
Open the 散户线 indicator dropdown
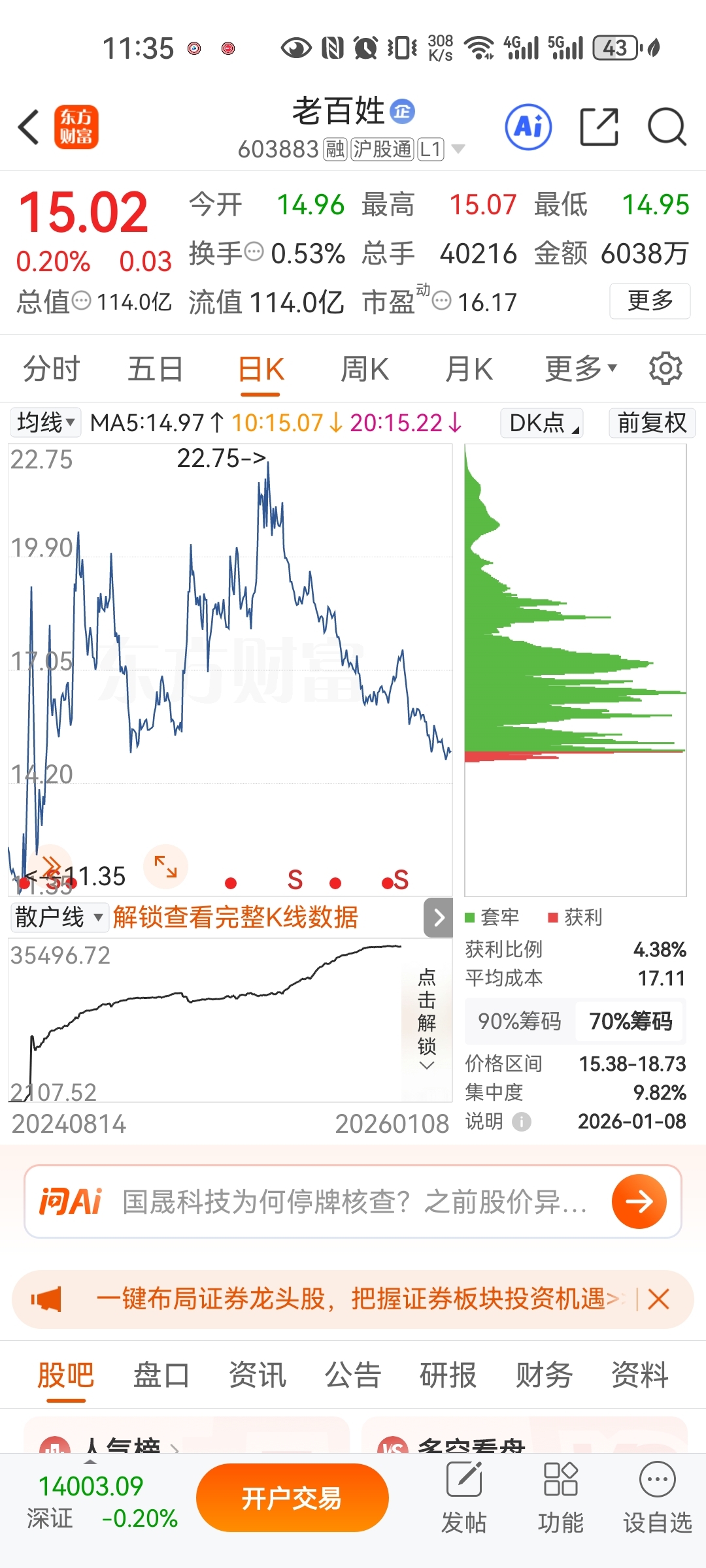59,917
